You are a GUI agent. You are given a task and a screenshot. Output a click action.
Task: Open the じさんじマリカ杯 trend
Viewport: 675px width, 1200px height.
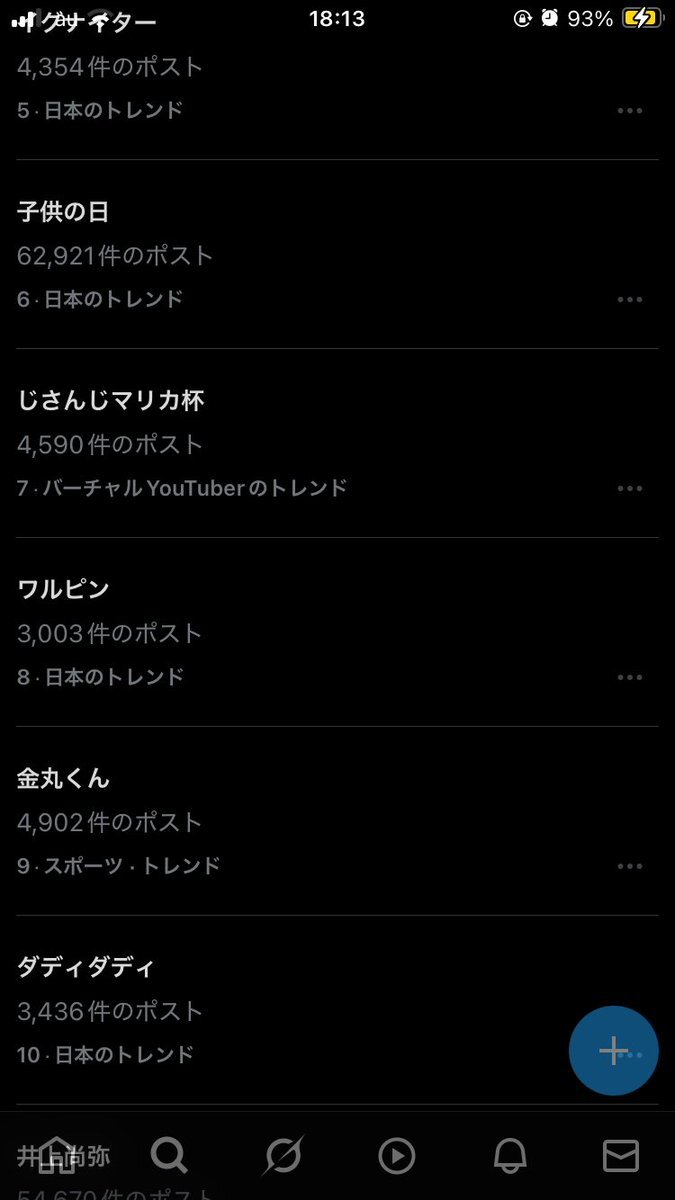point(111,401)
